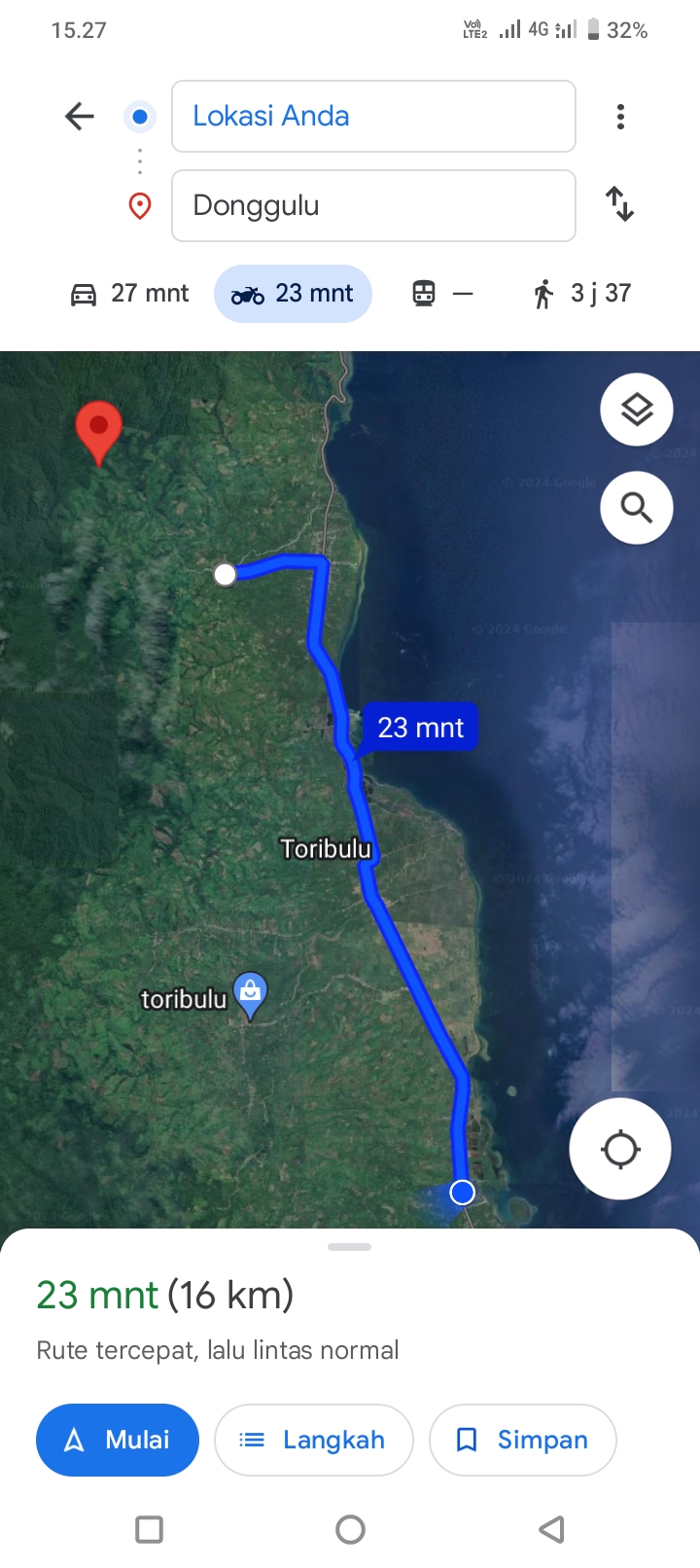Screen dimensions: 700x1568
Task: Edit the Lokasi Anda starting point field
Action: (x=373, y=117)
